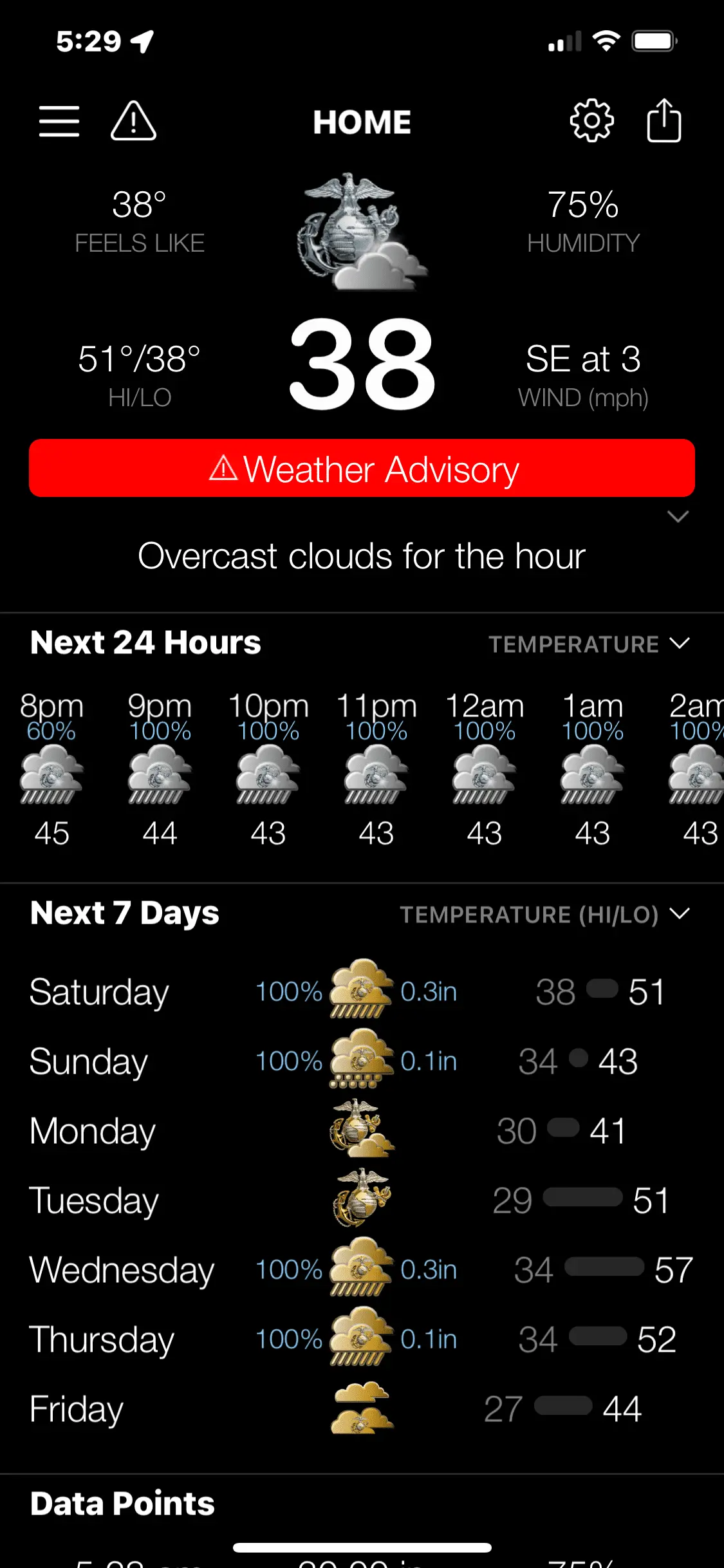724x1568 pixels.
Task: Share the current weather
Action: [664, 121]
